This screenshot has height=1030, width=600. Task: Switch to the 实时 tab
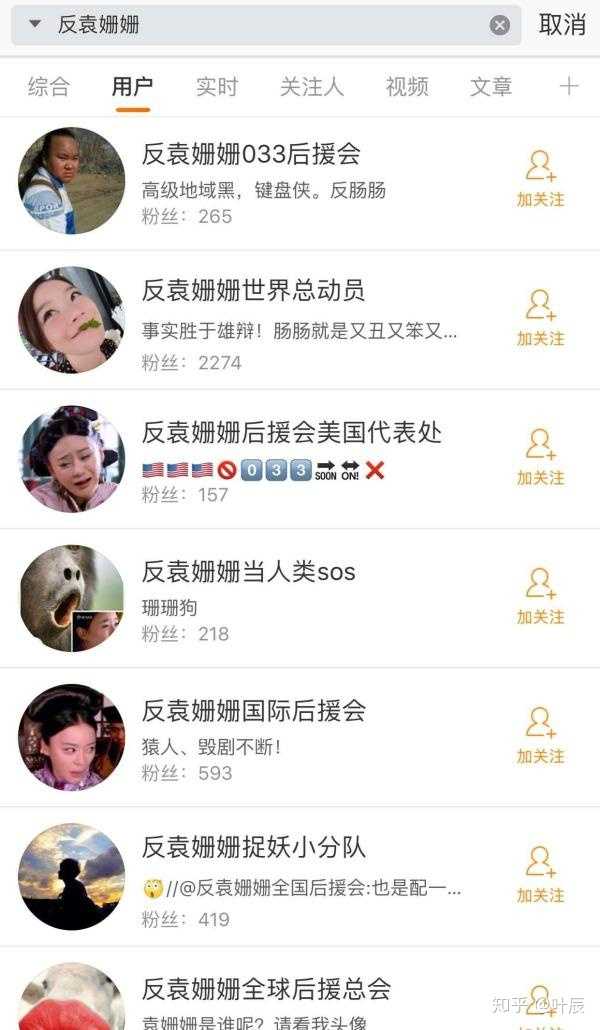click(217, 87)
